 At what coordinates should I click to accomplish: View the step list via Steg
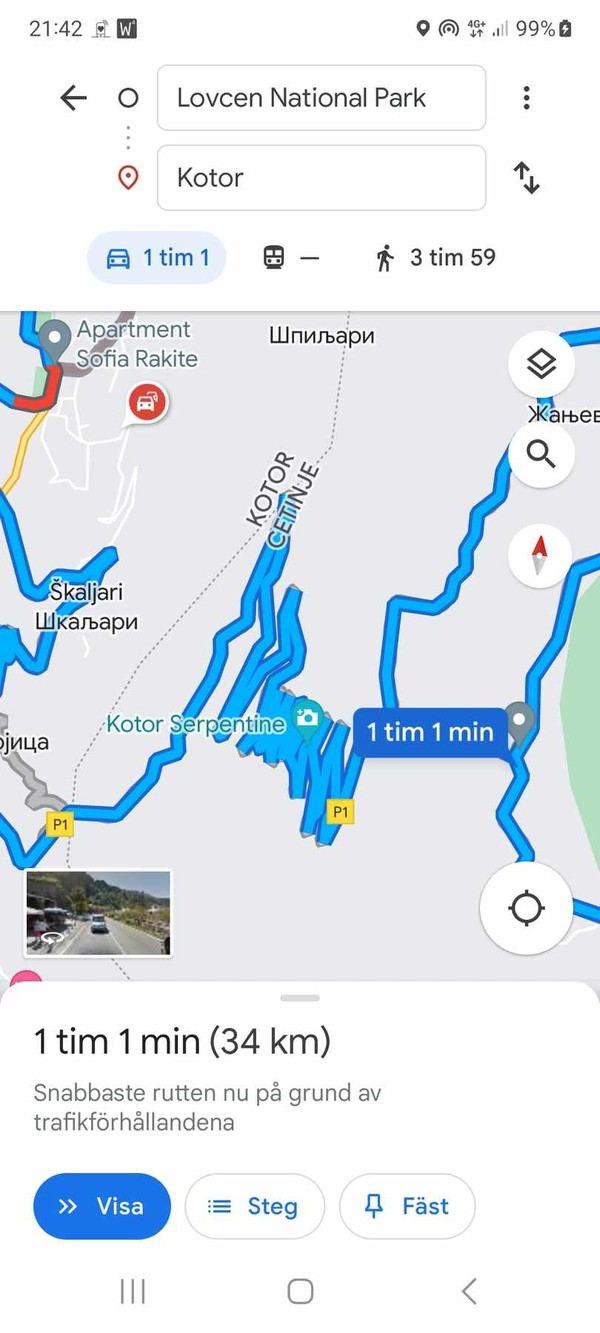(255, 1206)
